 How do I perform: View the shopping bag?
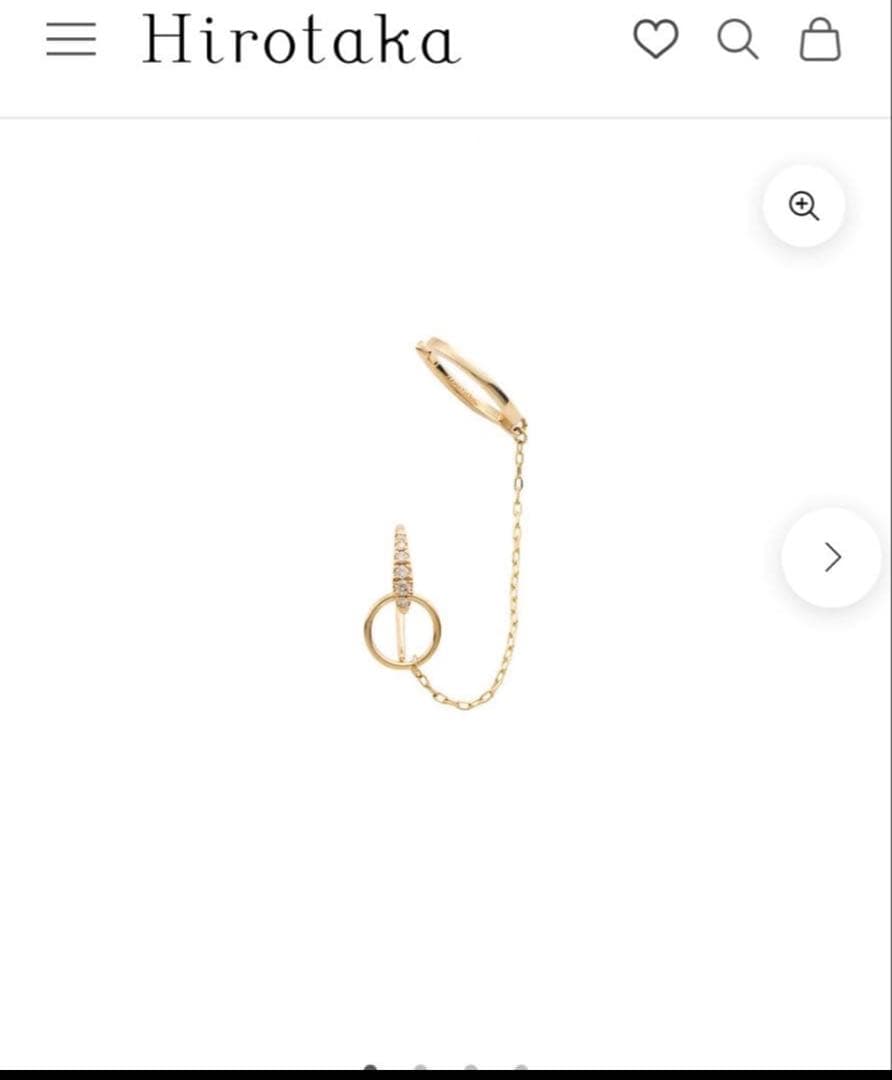[x=820, y=42]
